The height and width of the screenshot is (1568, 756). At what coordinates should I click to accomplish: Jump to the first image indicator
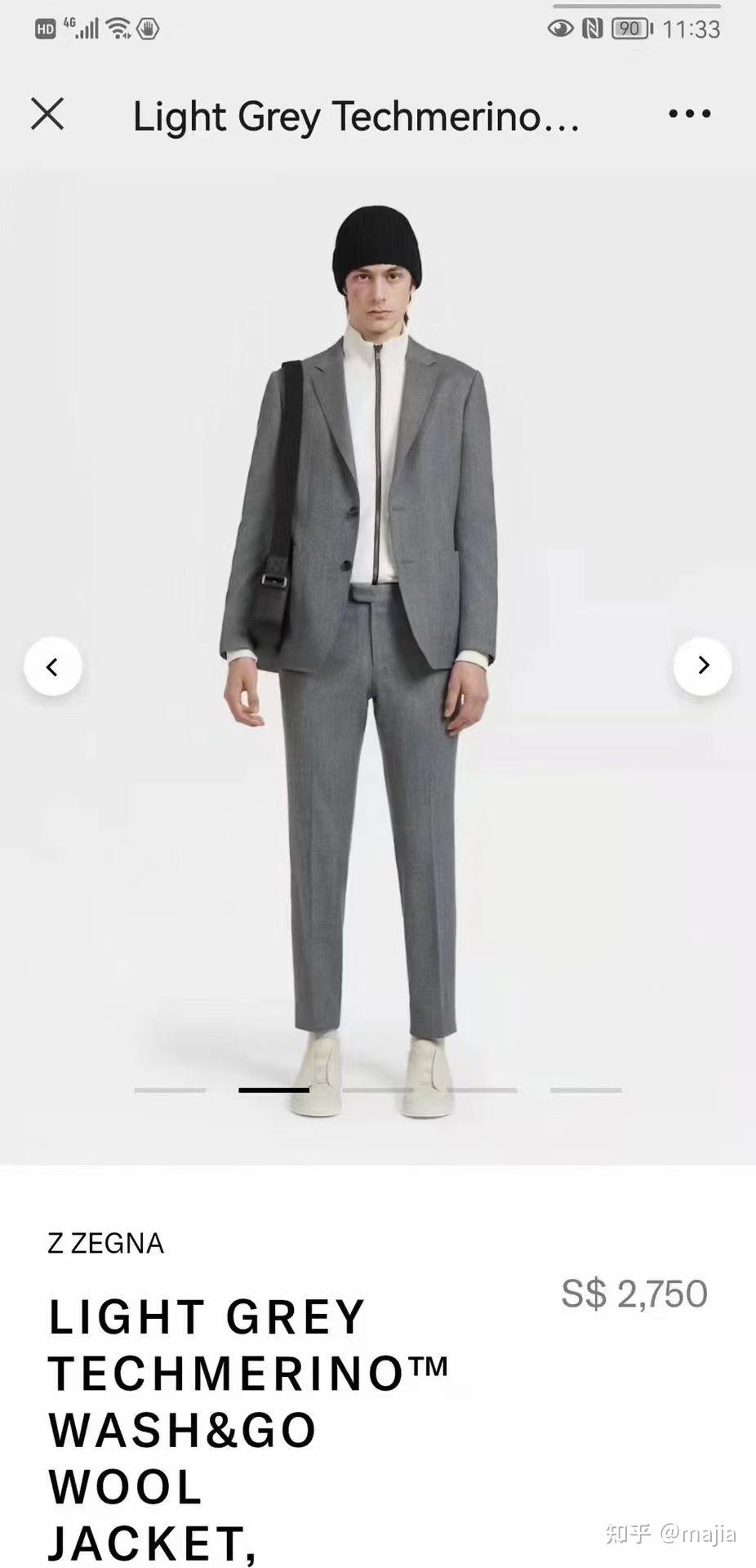[x=170, y=1089]
